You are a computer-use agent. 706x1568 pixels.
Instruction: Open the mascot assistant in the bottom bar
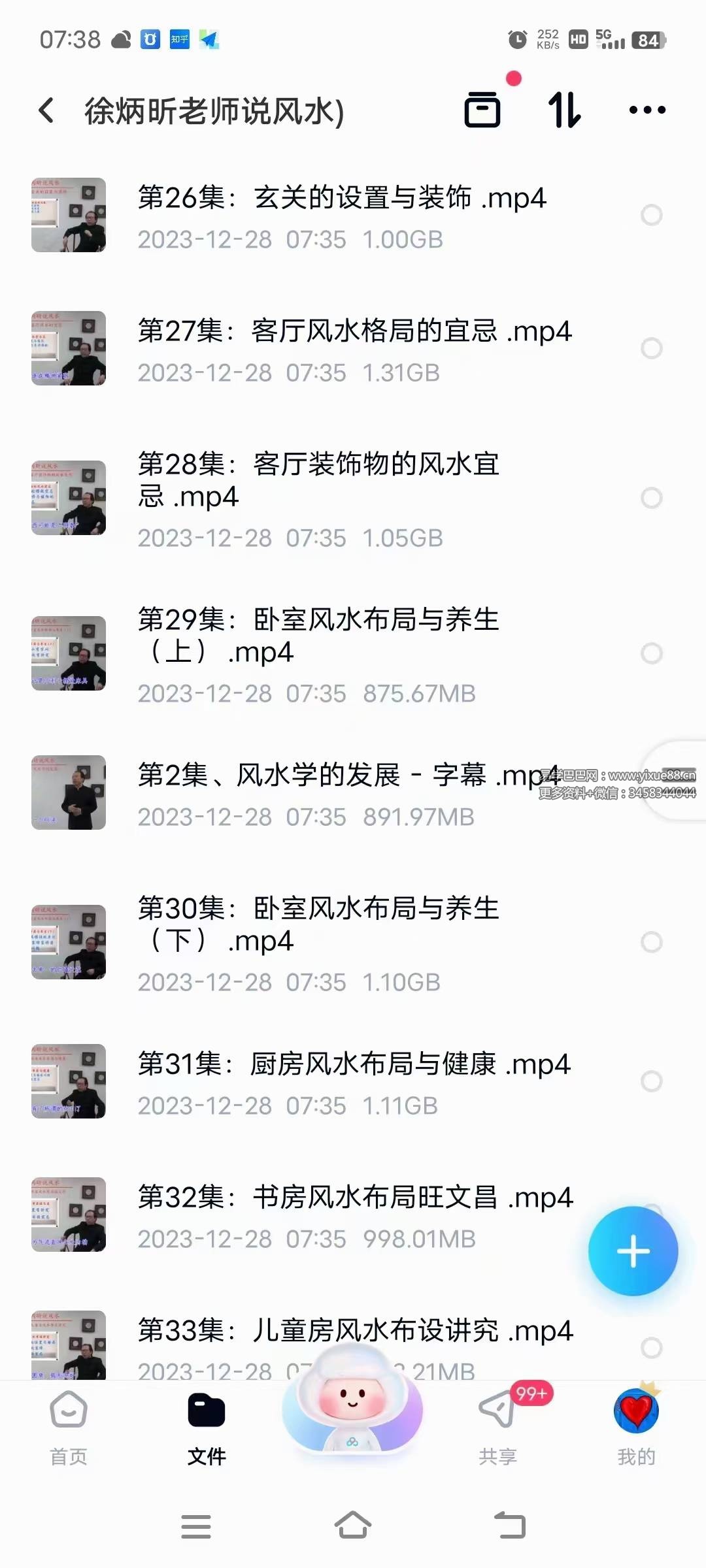[x=352, y=1414]
